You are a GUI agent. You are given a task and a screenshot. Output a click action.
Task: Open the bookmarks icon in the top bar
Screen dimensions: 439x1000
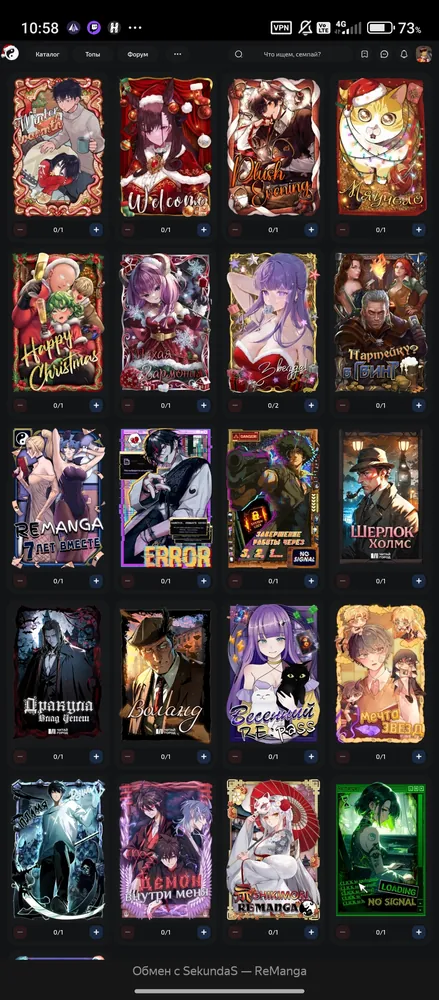364,54
